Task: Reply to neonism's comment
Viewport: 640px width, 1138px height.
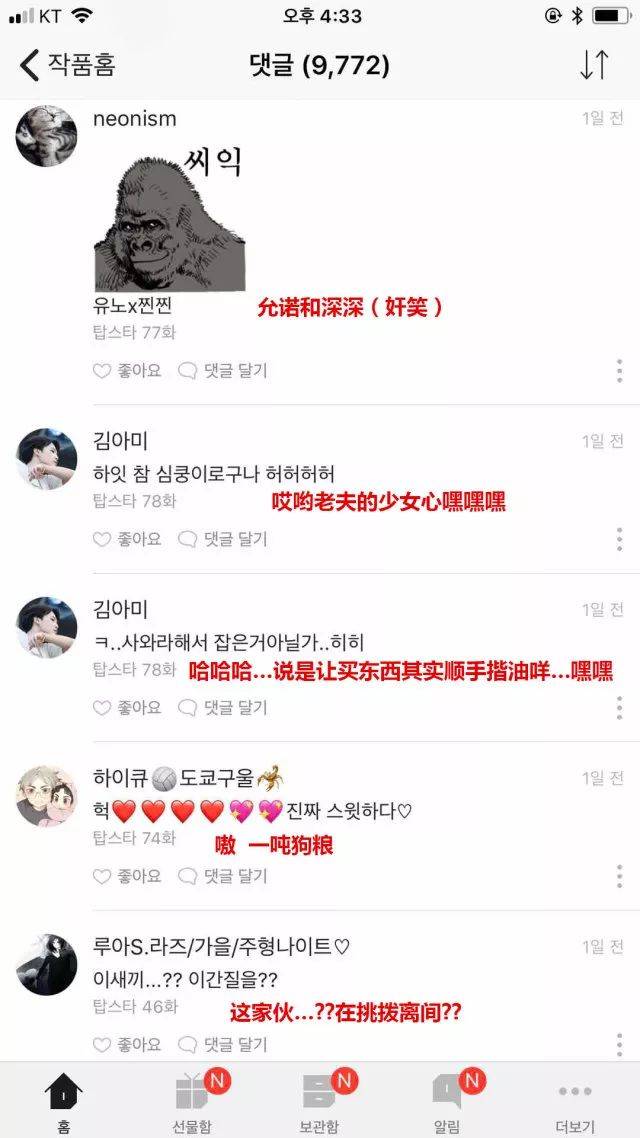Action: click(223, 371)
